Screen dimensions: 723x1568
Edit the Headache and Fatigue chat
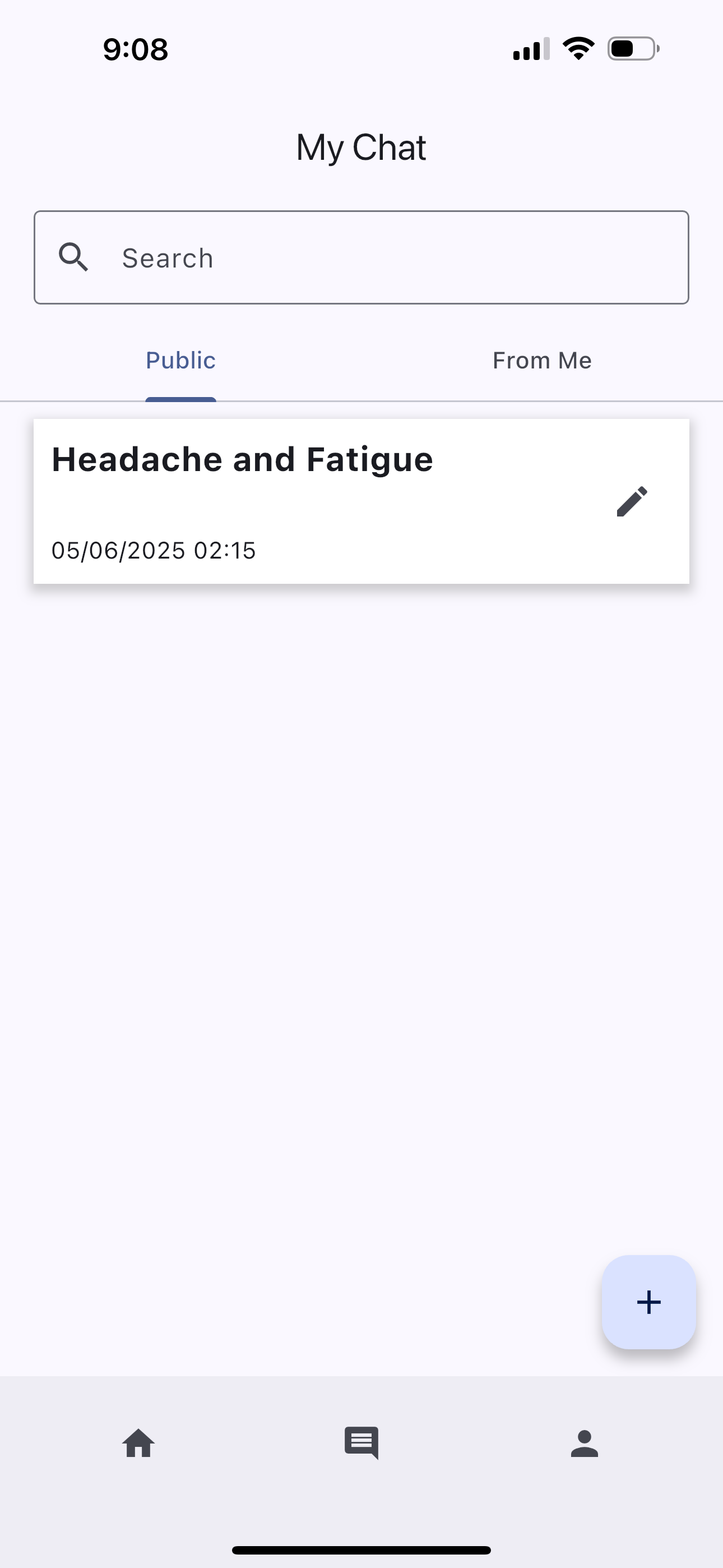[632, 501]
